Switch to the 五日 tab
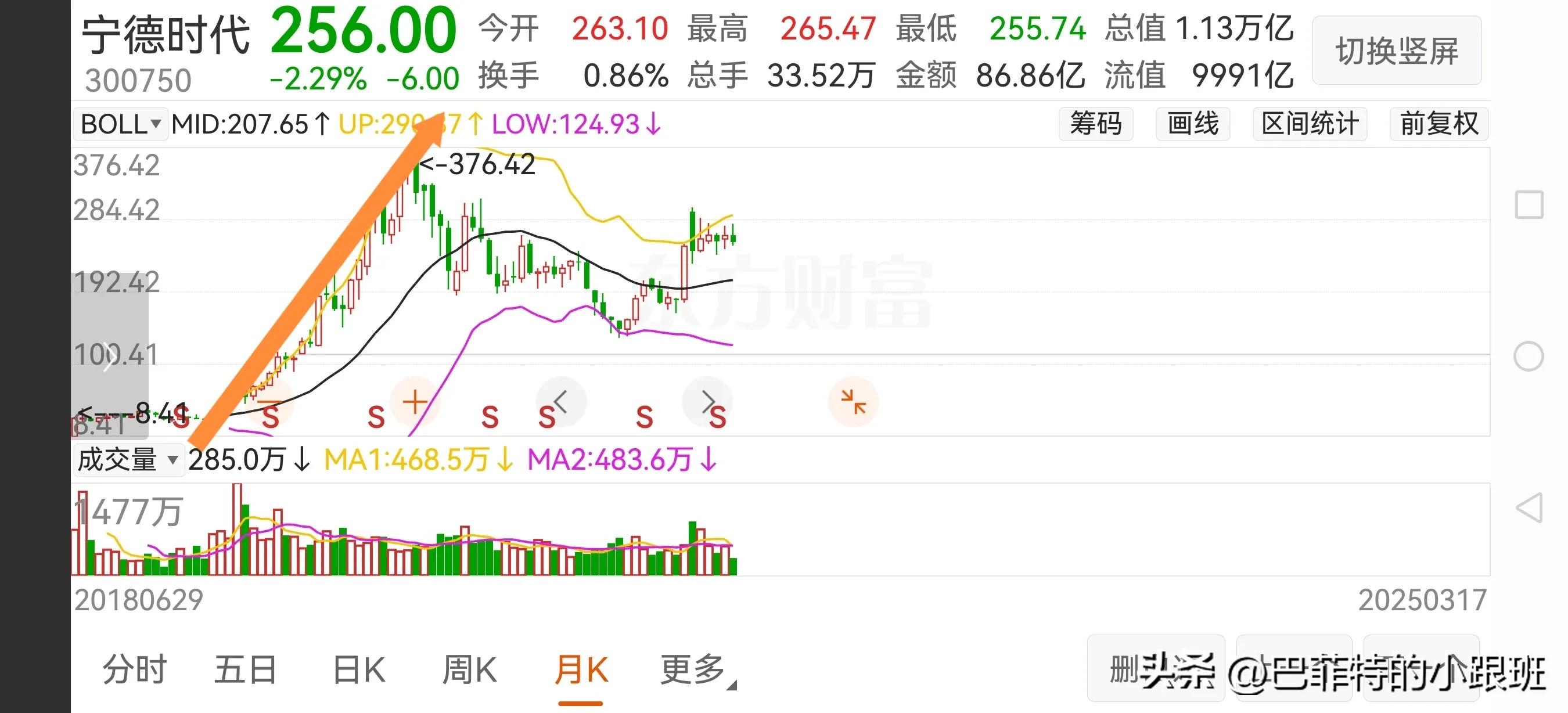 click(x=245, y=670)
